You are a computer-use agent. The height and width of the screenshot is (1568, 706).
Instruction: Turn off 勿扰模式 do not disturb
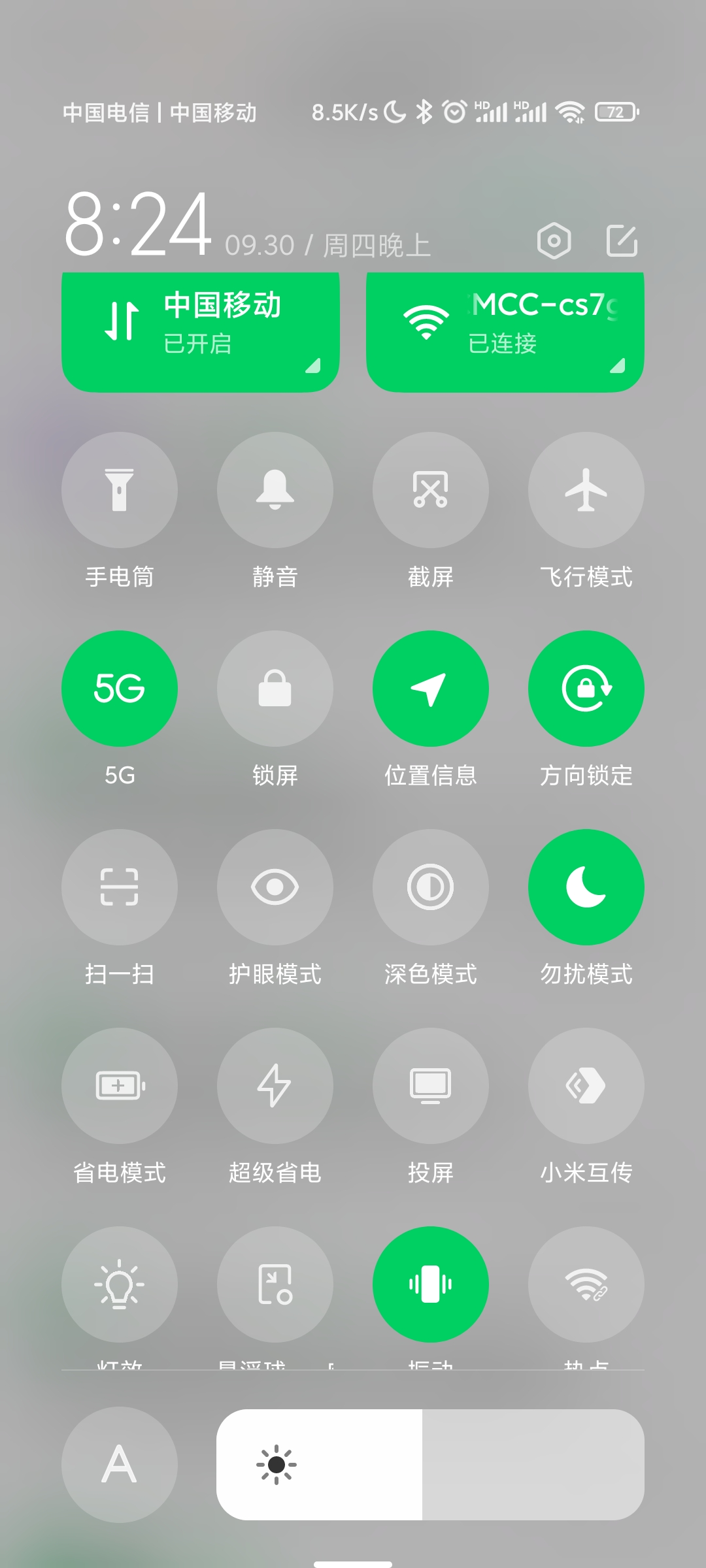(x=586, y=887)
